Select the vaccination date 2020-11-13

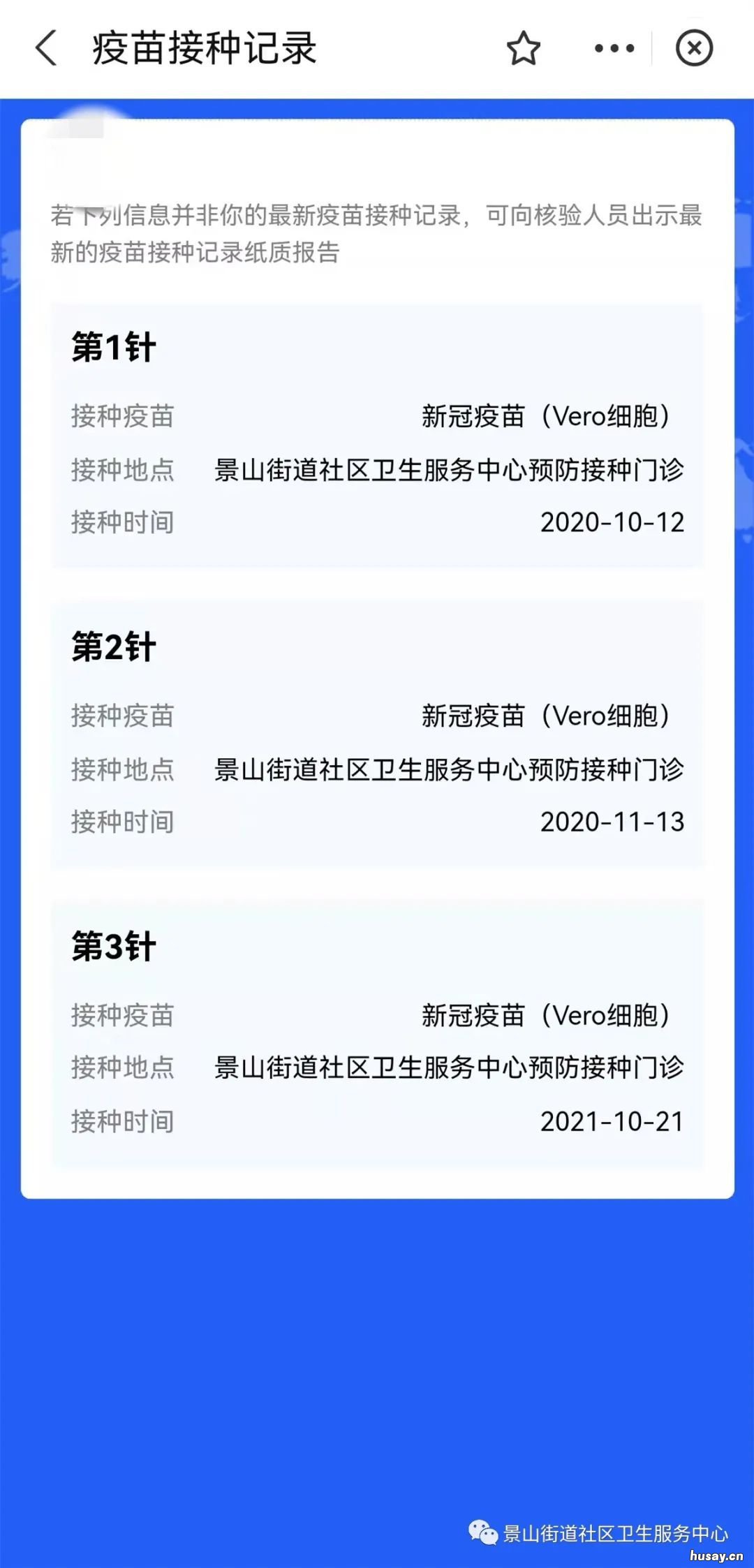[611, 824]
